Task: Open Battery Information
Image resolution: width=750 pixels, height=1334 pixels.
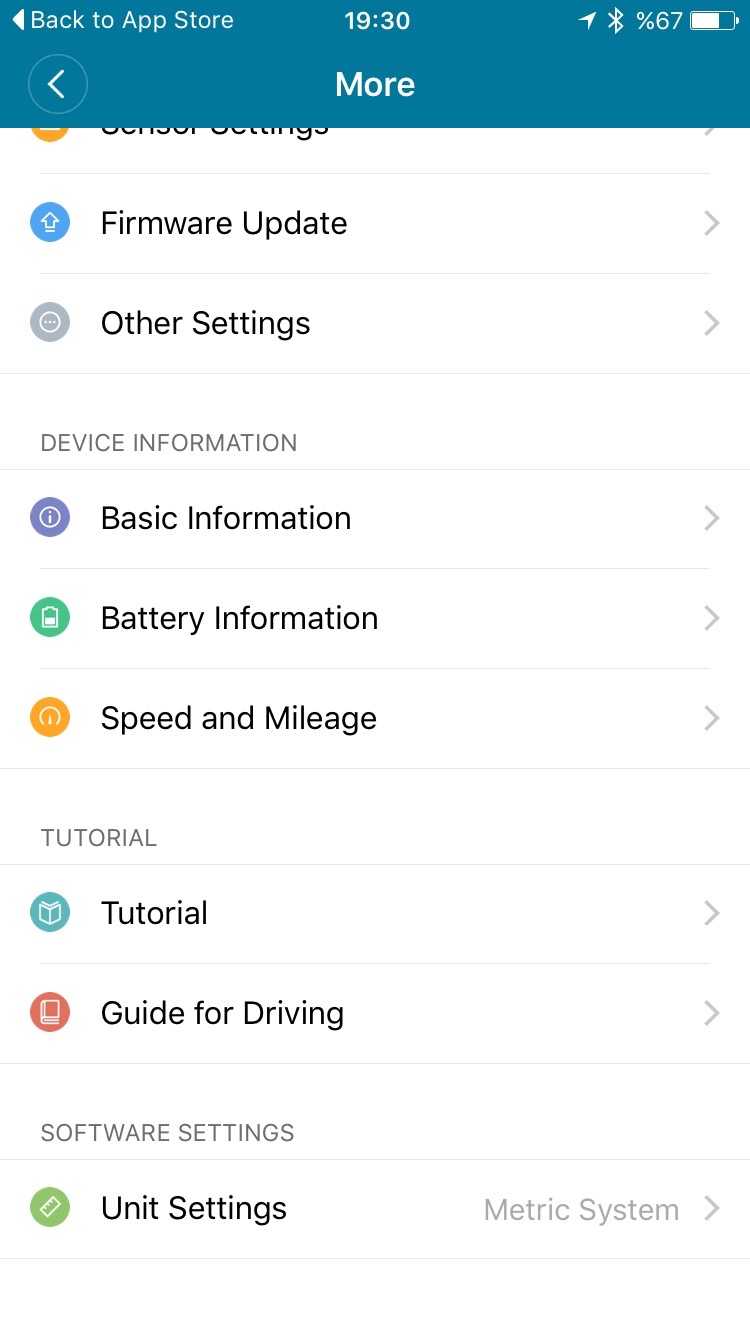Action: tap(375, 618)
